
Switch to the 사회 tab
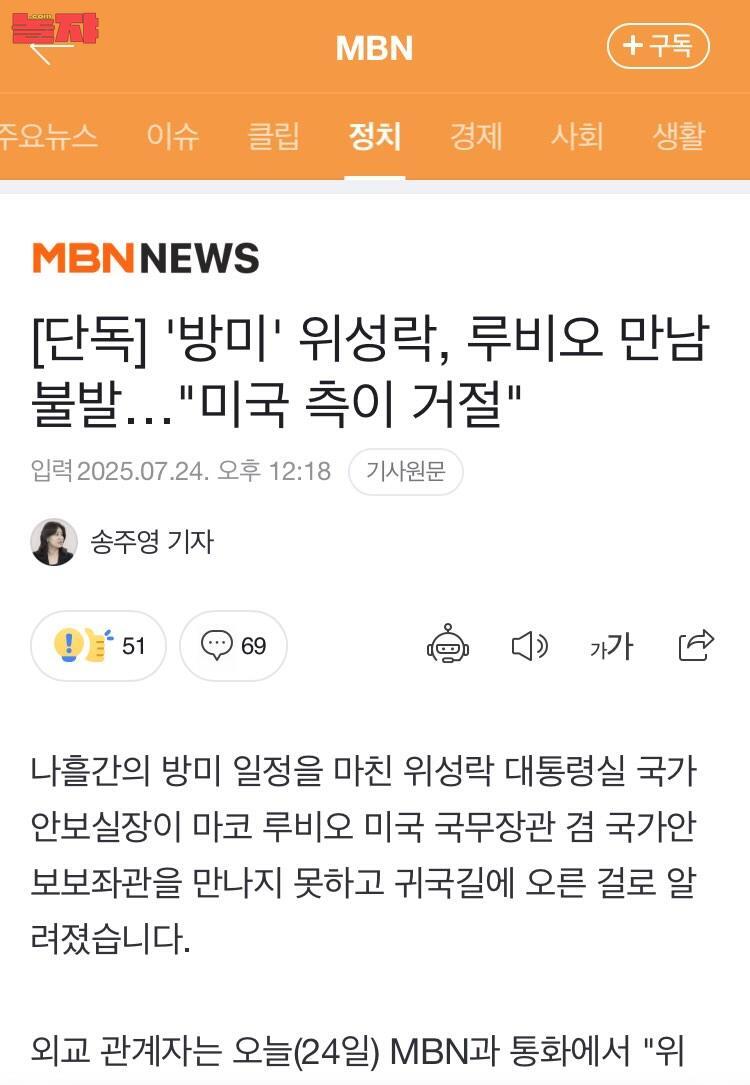click(577, 136)
